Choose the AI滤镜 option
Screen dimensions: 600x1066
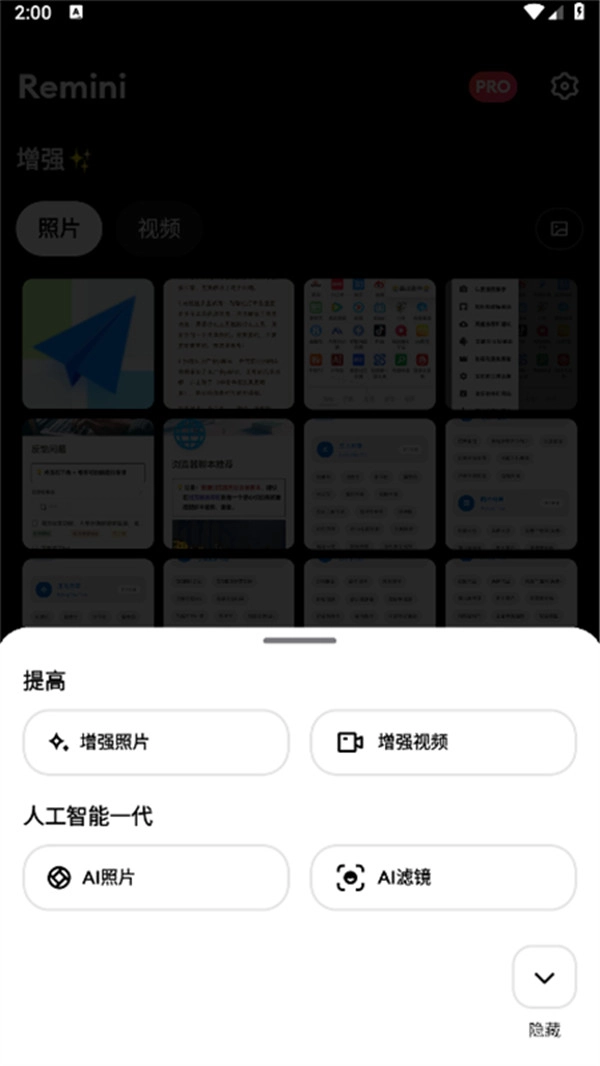pyautogui.click(x=443, y=877)
